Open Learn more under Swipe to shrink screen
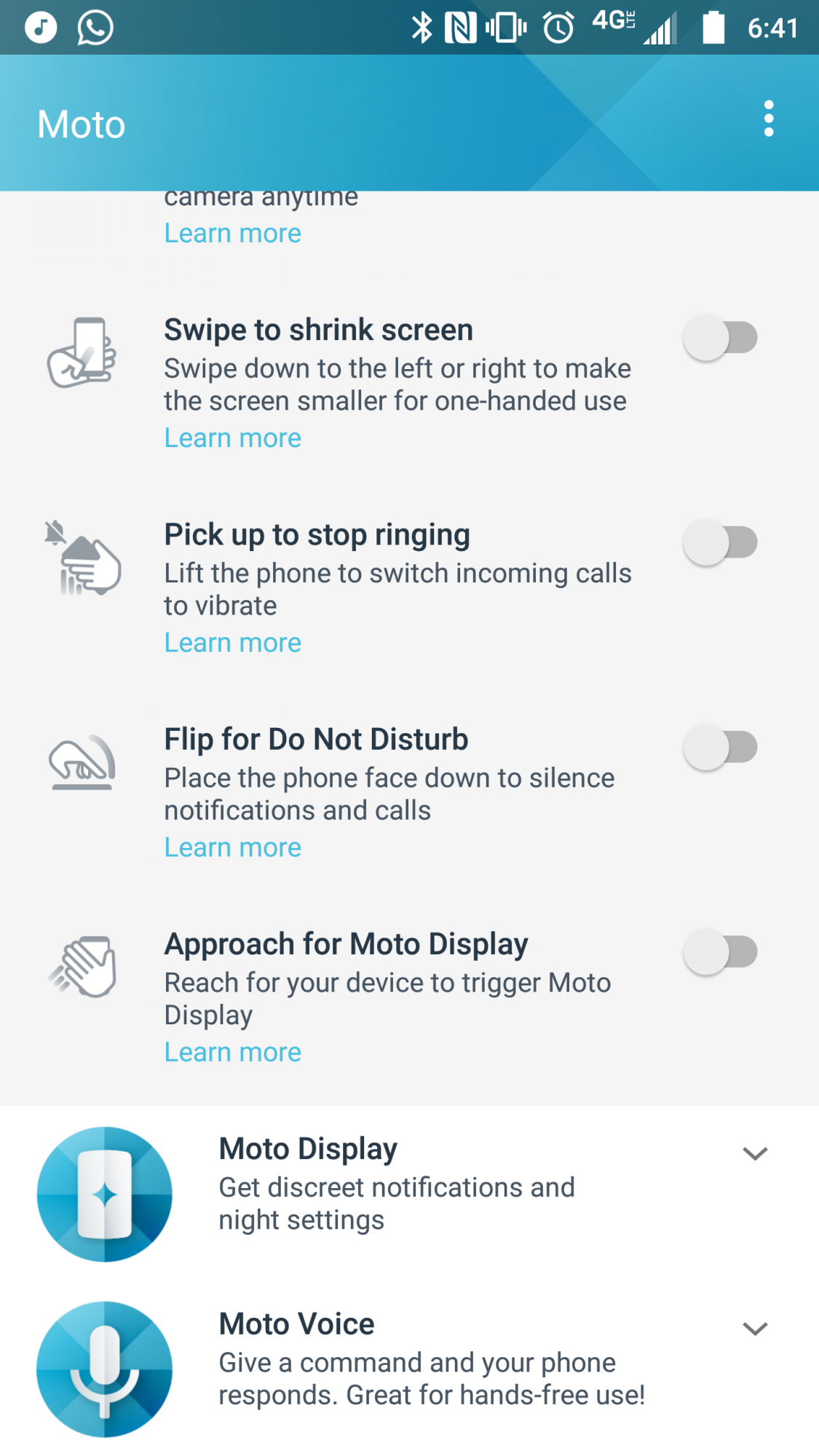Screen dimensions: 819x1456 [232, 438]
